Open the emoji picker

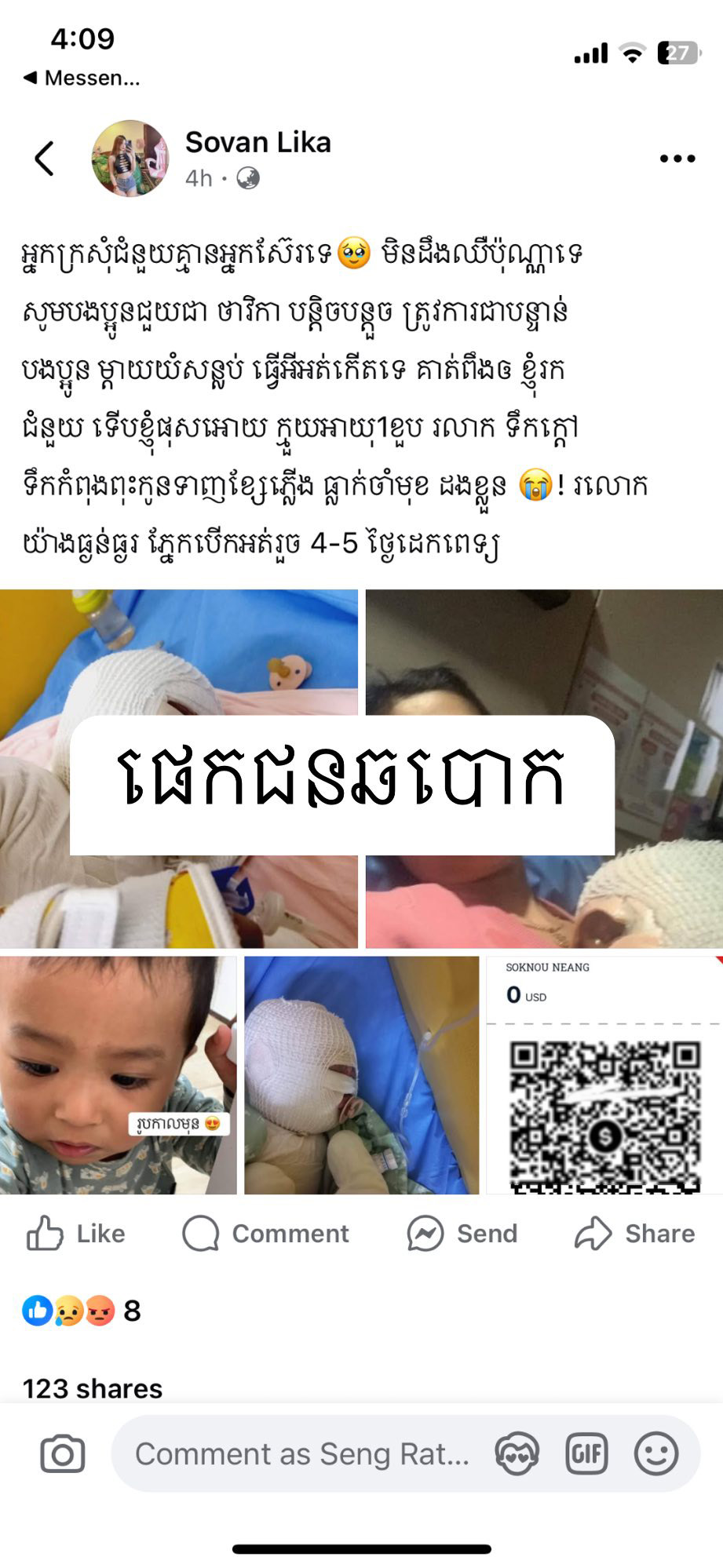pos(655,1454)
